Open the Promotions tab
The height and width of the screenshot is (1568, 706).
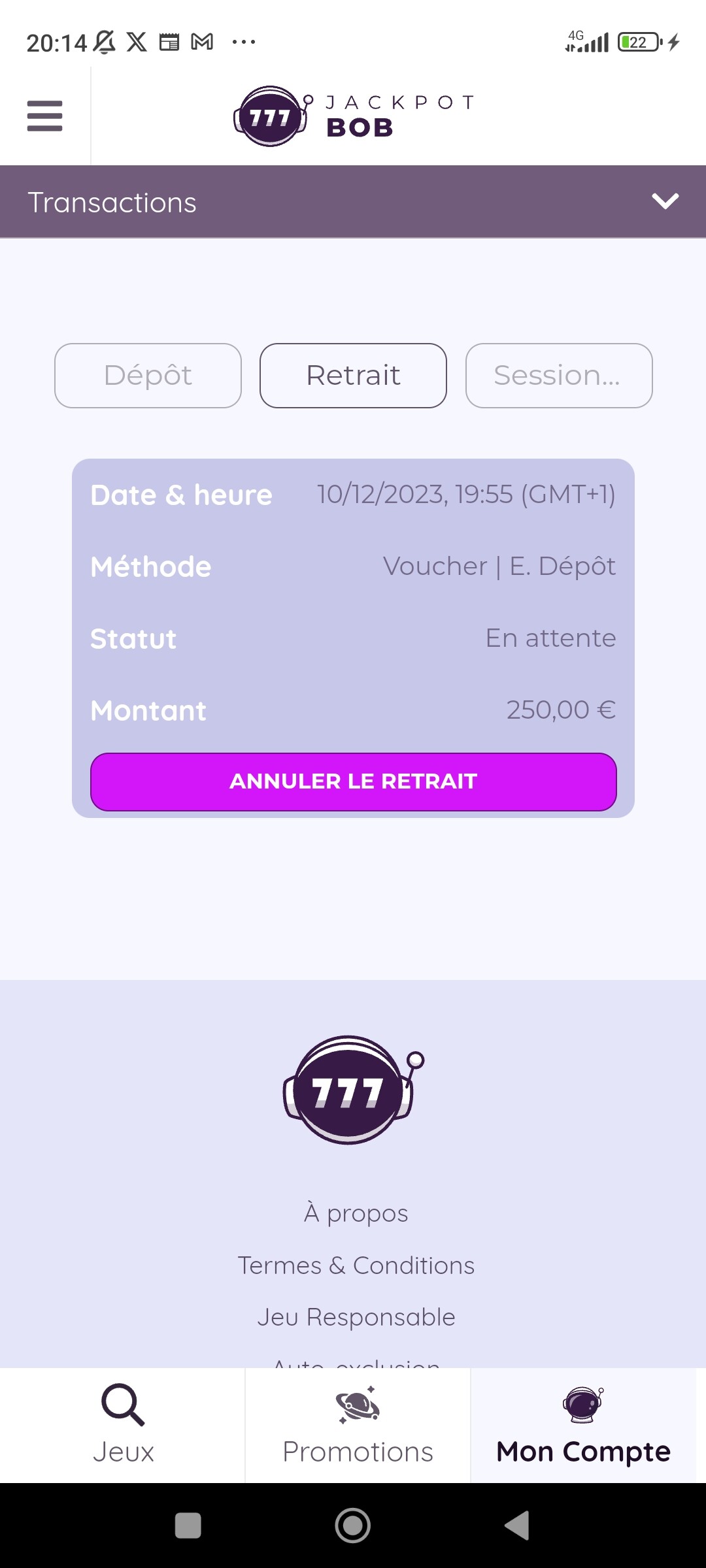358,1426
